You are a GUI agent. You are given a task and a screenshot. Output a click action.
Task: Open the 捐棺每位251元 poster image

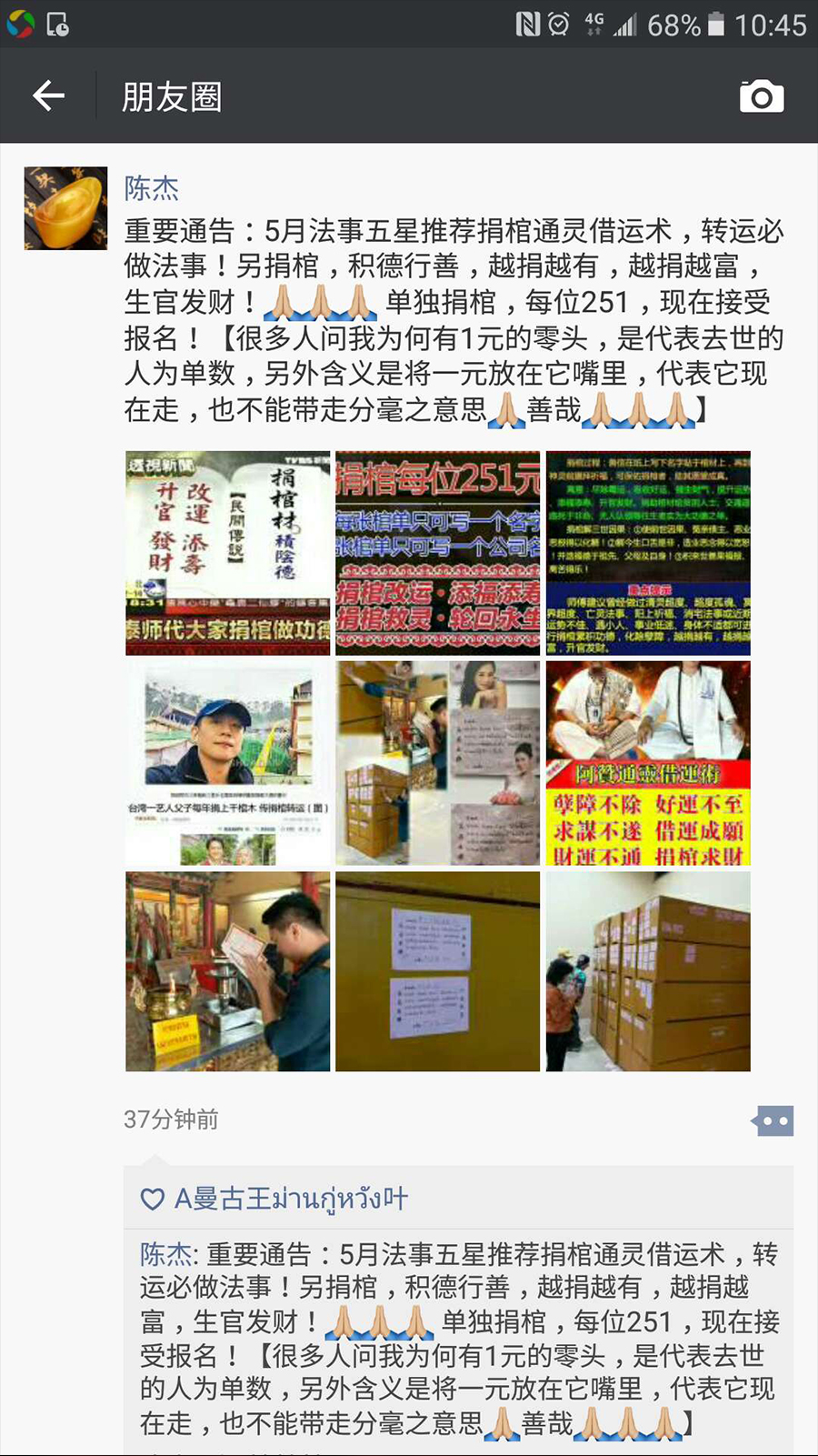click(437, 553)
